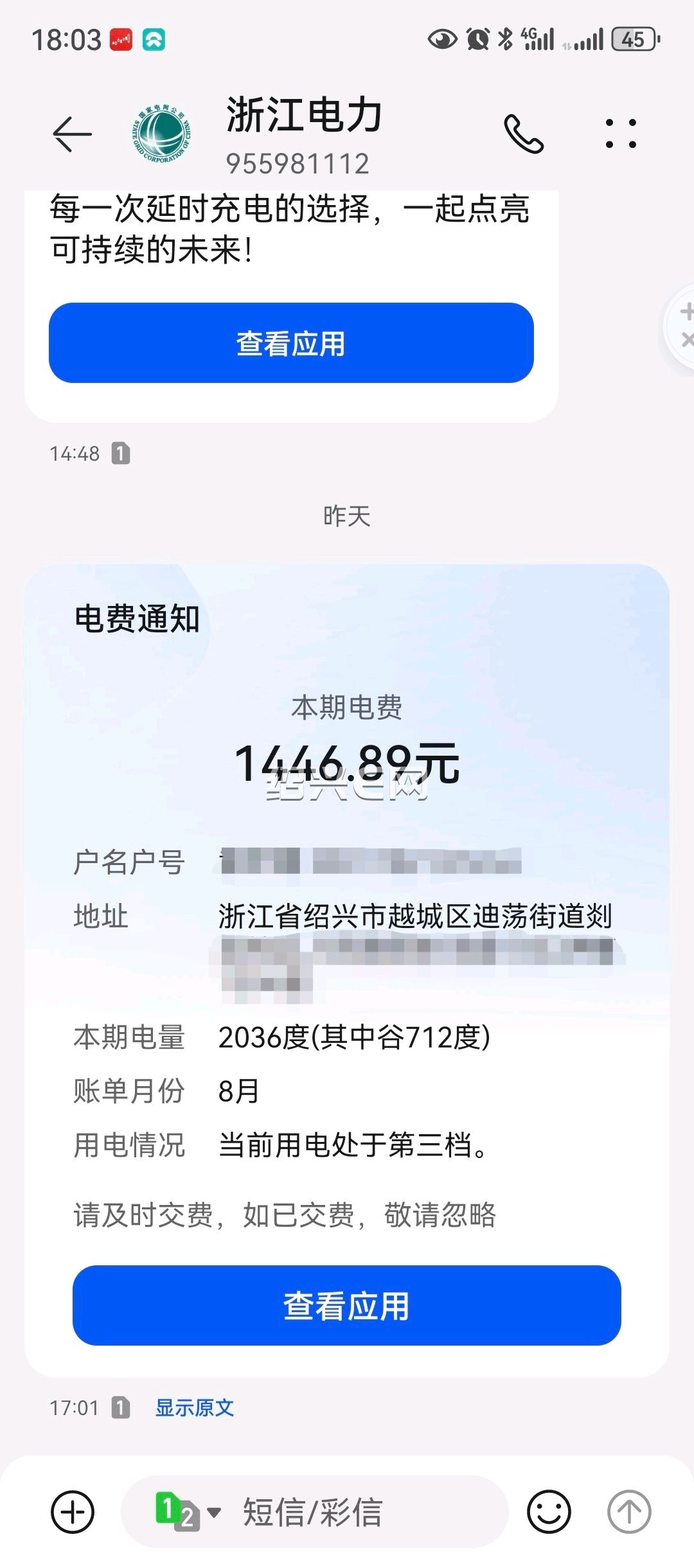The width and height of the screenshot is (694, 1568).
Task: Open the 浙江电力 contact avatar
Action: [x=161, y=134]
